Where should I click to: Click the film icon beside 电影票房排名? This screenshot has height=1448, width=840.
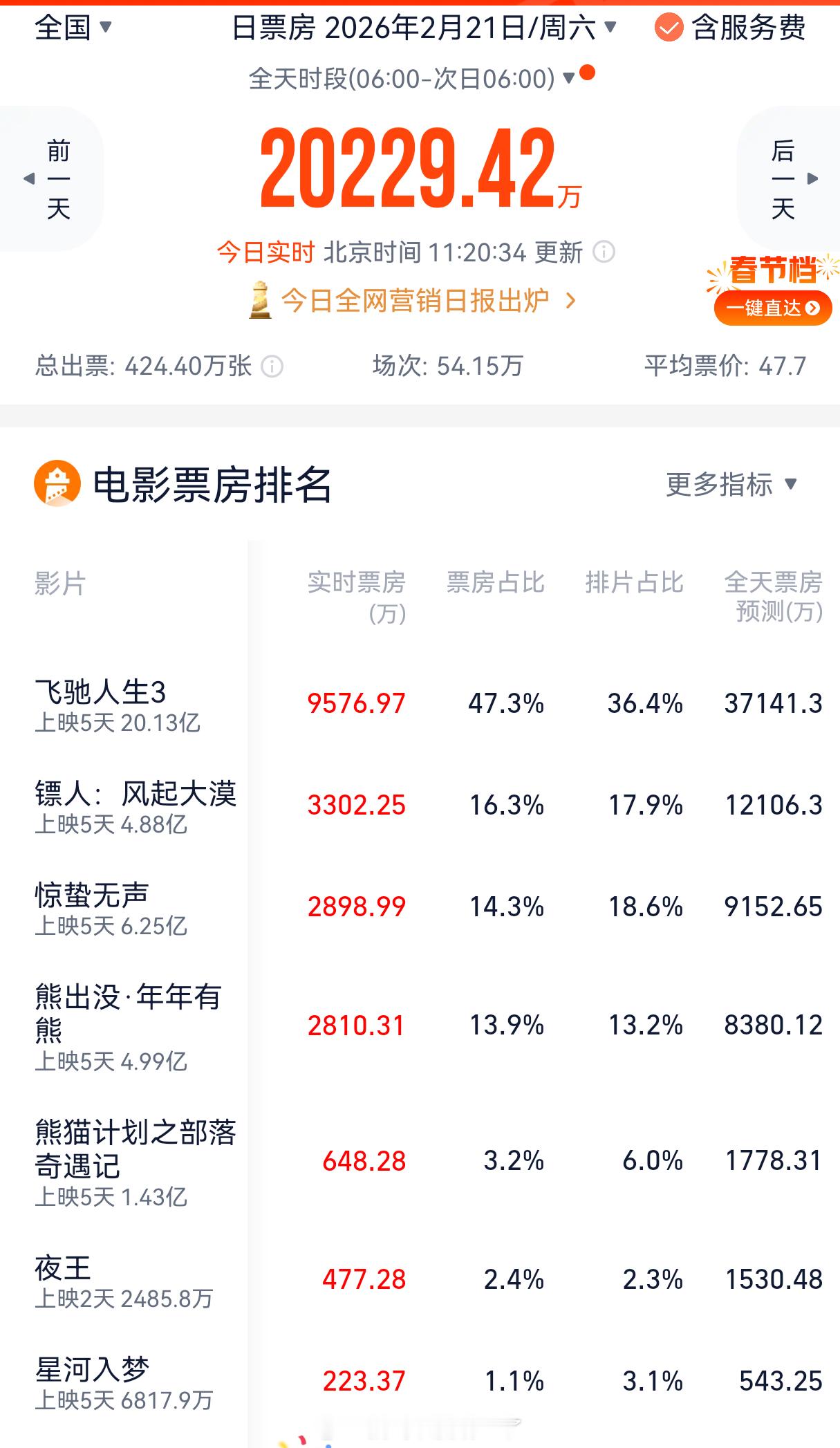pyautogui.click(x=56, y=484)
